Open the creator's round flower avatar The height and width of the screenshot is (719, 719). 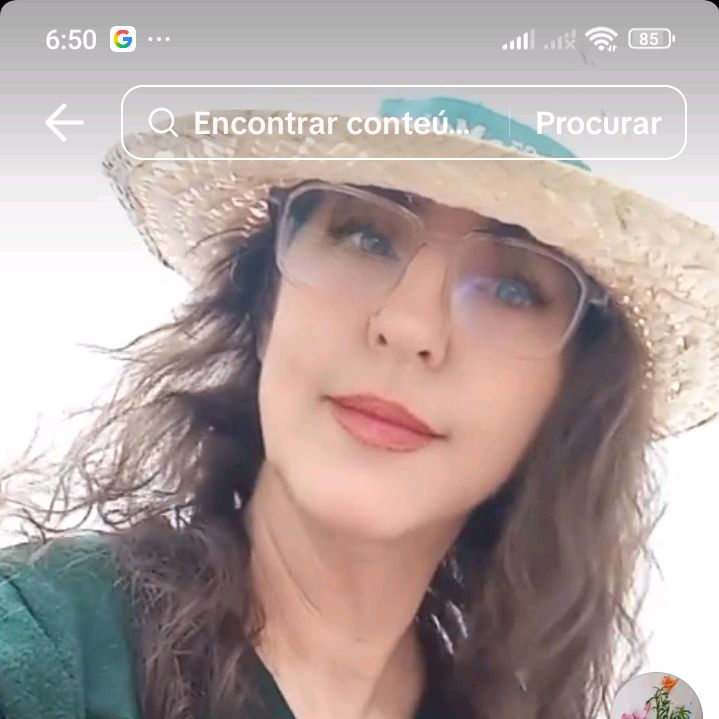[x=656, y=696]
